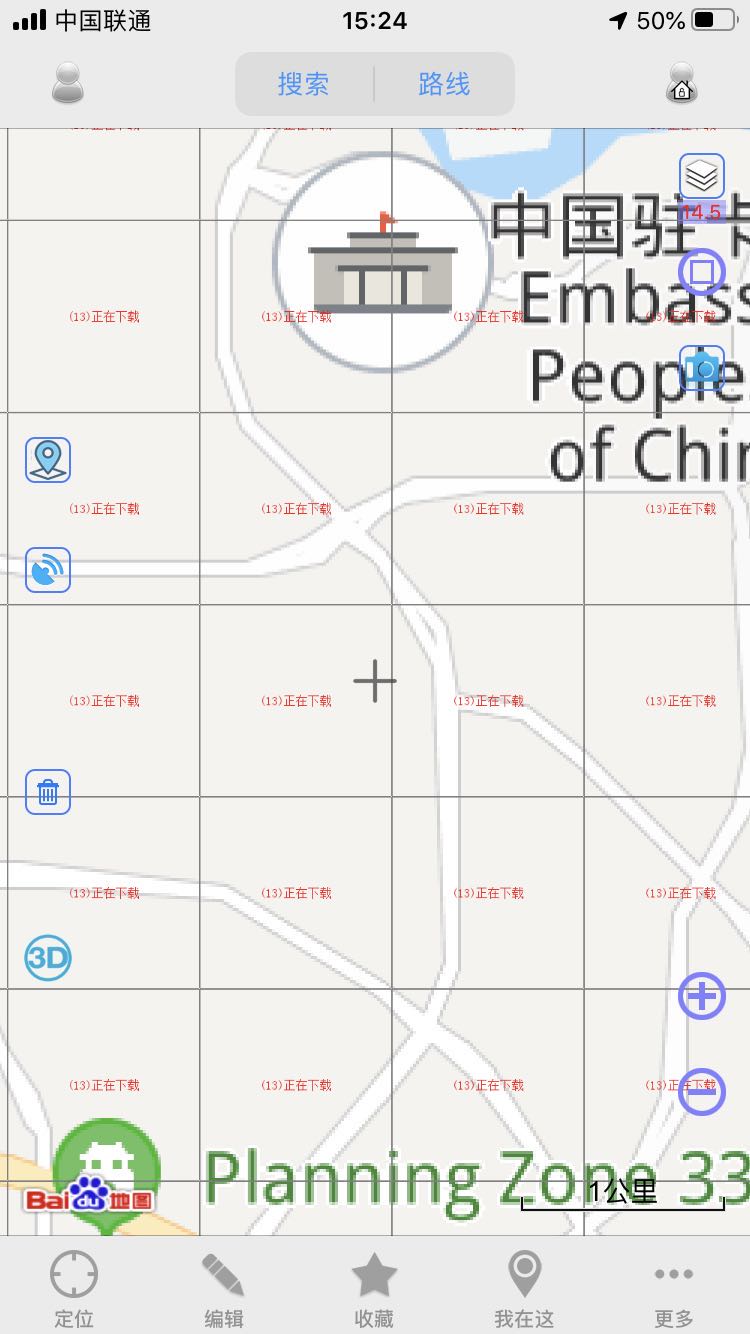Tap the Chinese Embassy landmark icon
750x1334 pixels.
point(381,262)
